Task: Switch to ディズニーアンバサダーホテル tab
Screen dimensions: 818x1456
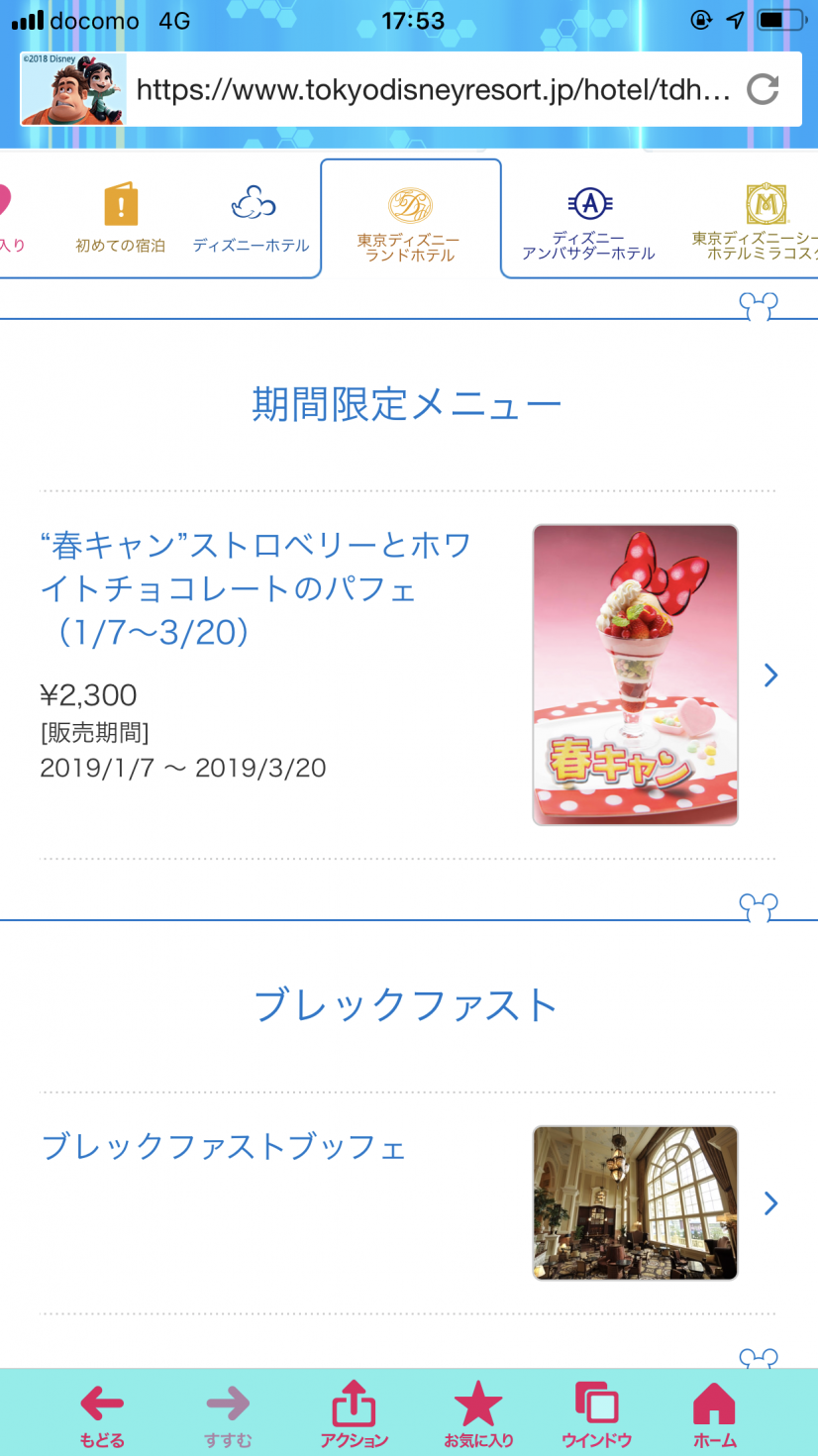Action: (x=588, y=222)
